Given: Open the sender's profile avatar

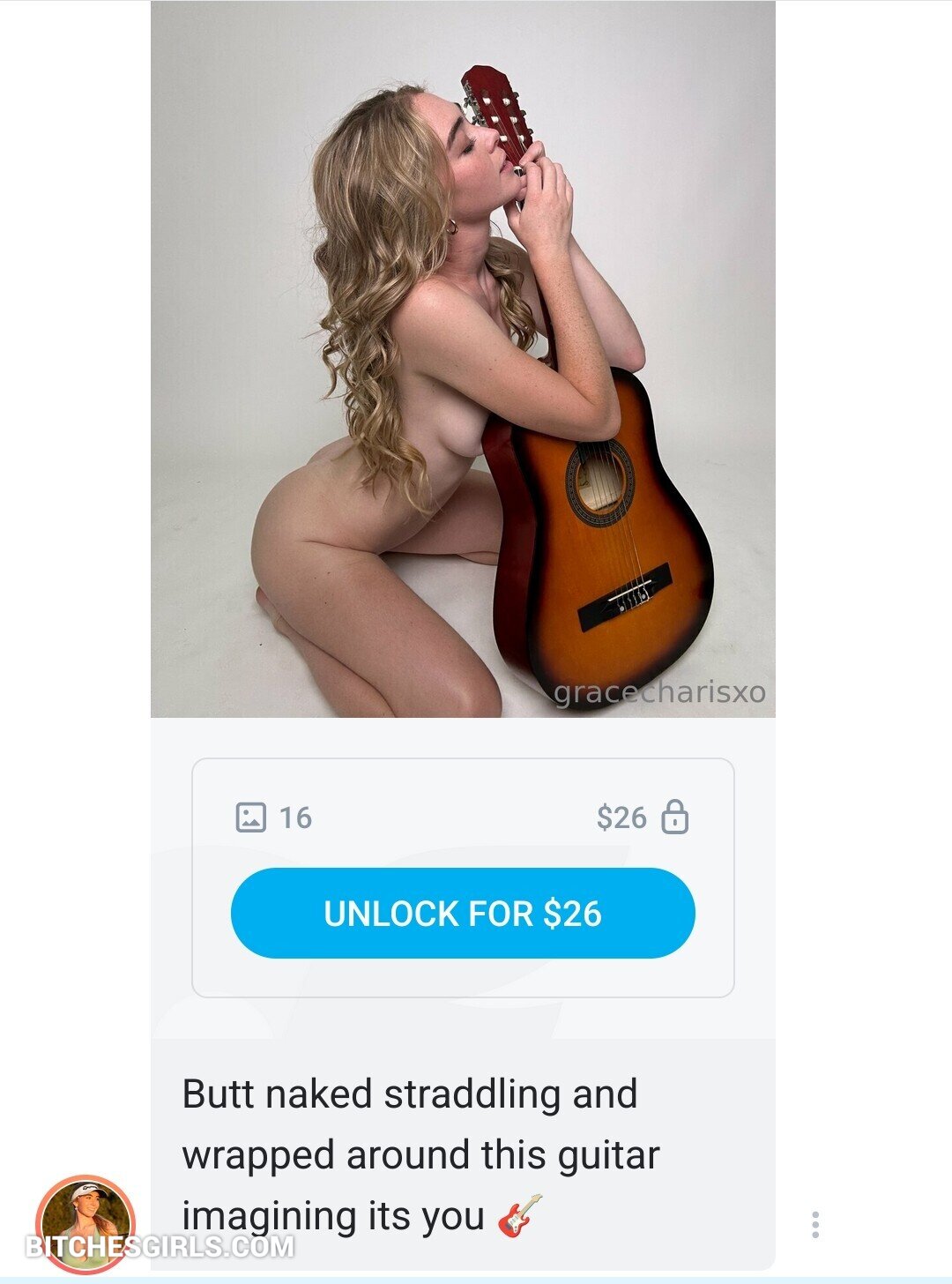Looking at the screenshot, I should coord(86,1222).
